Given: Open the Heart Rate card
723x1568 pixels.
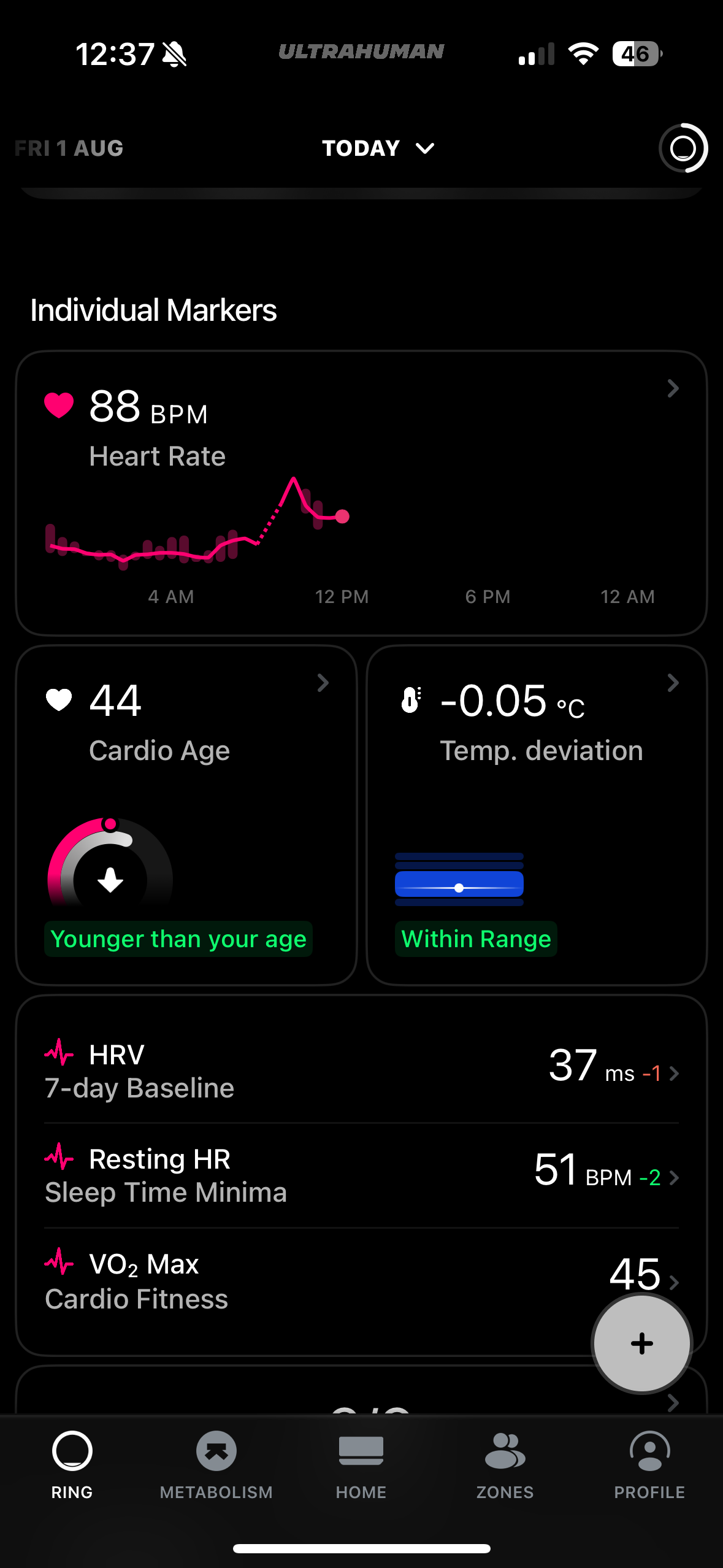Looking at the screenshot, I should pyautogui.click(x=361, y=492).
